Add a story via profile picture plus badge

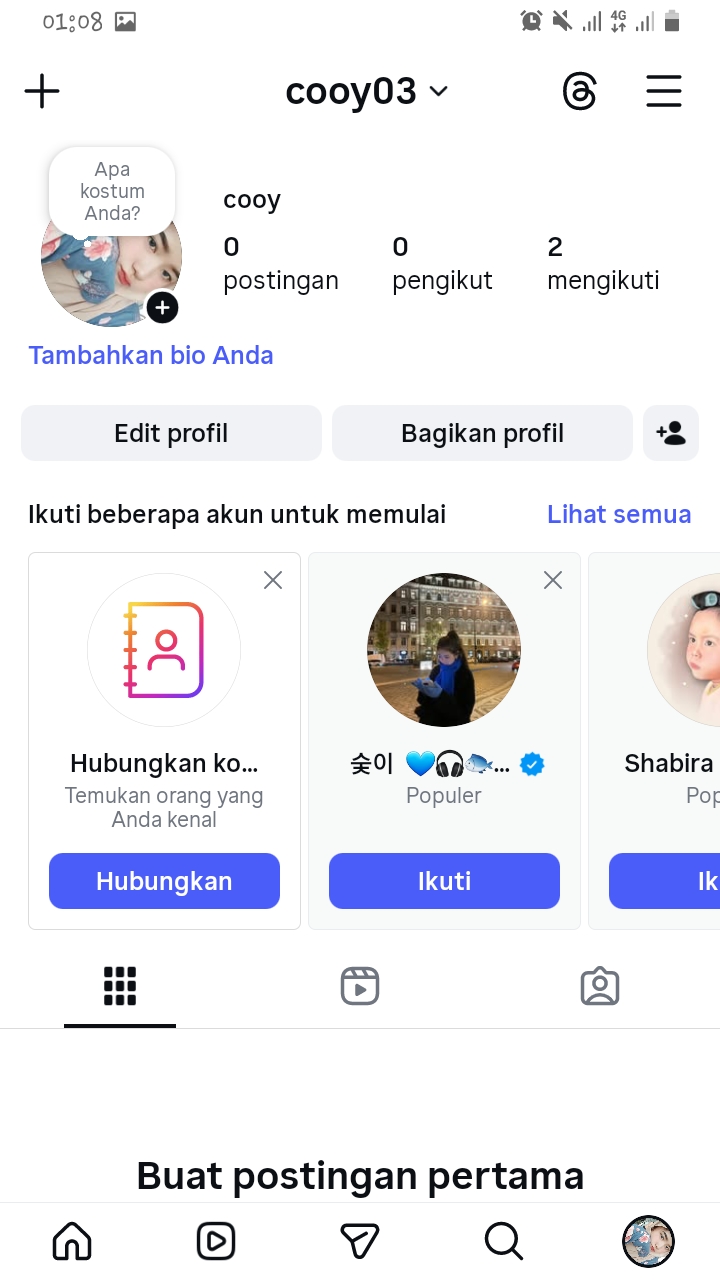[x=162, y=308]
